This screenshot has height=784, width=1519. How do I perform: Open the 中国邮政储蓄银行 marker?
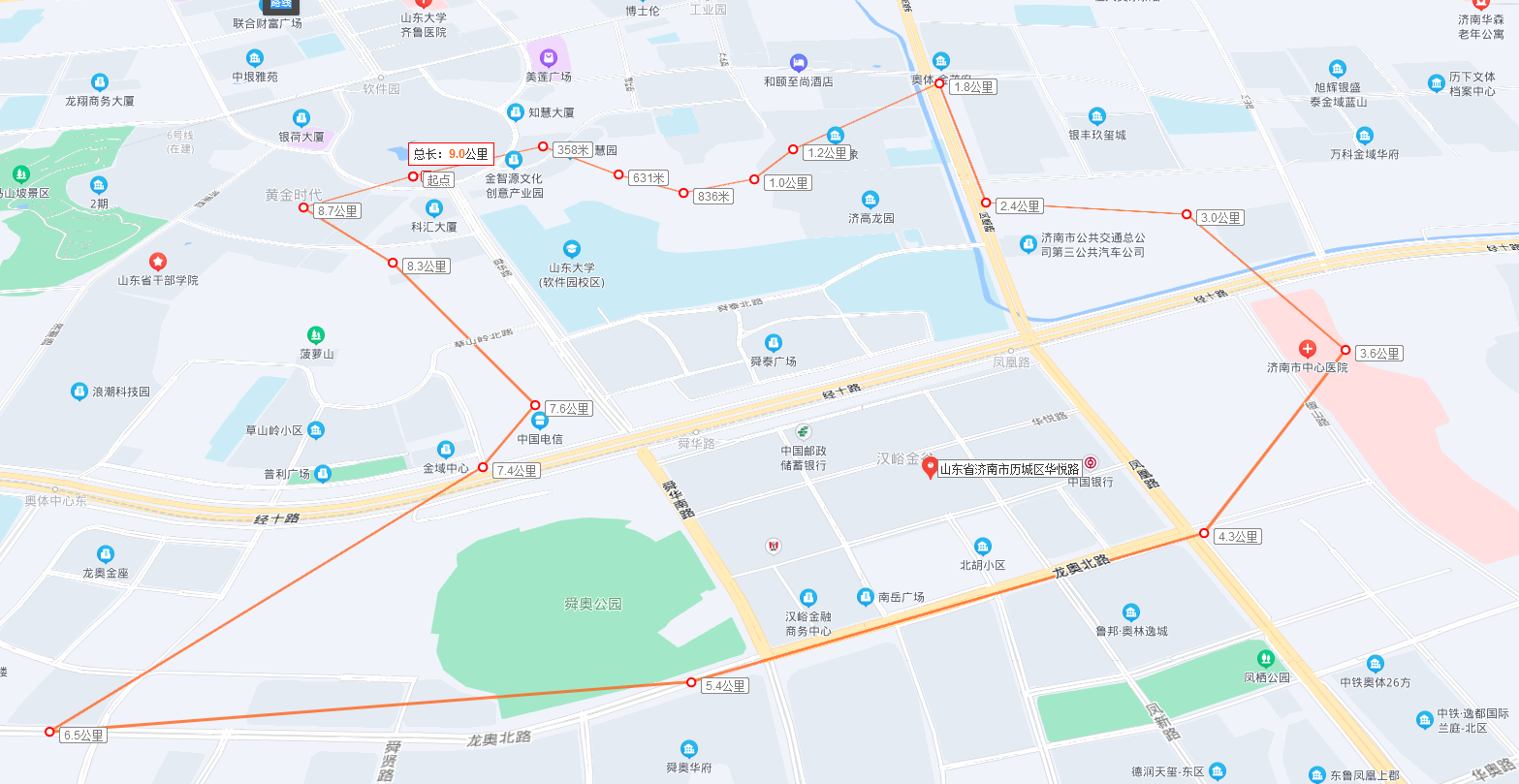804,431
